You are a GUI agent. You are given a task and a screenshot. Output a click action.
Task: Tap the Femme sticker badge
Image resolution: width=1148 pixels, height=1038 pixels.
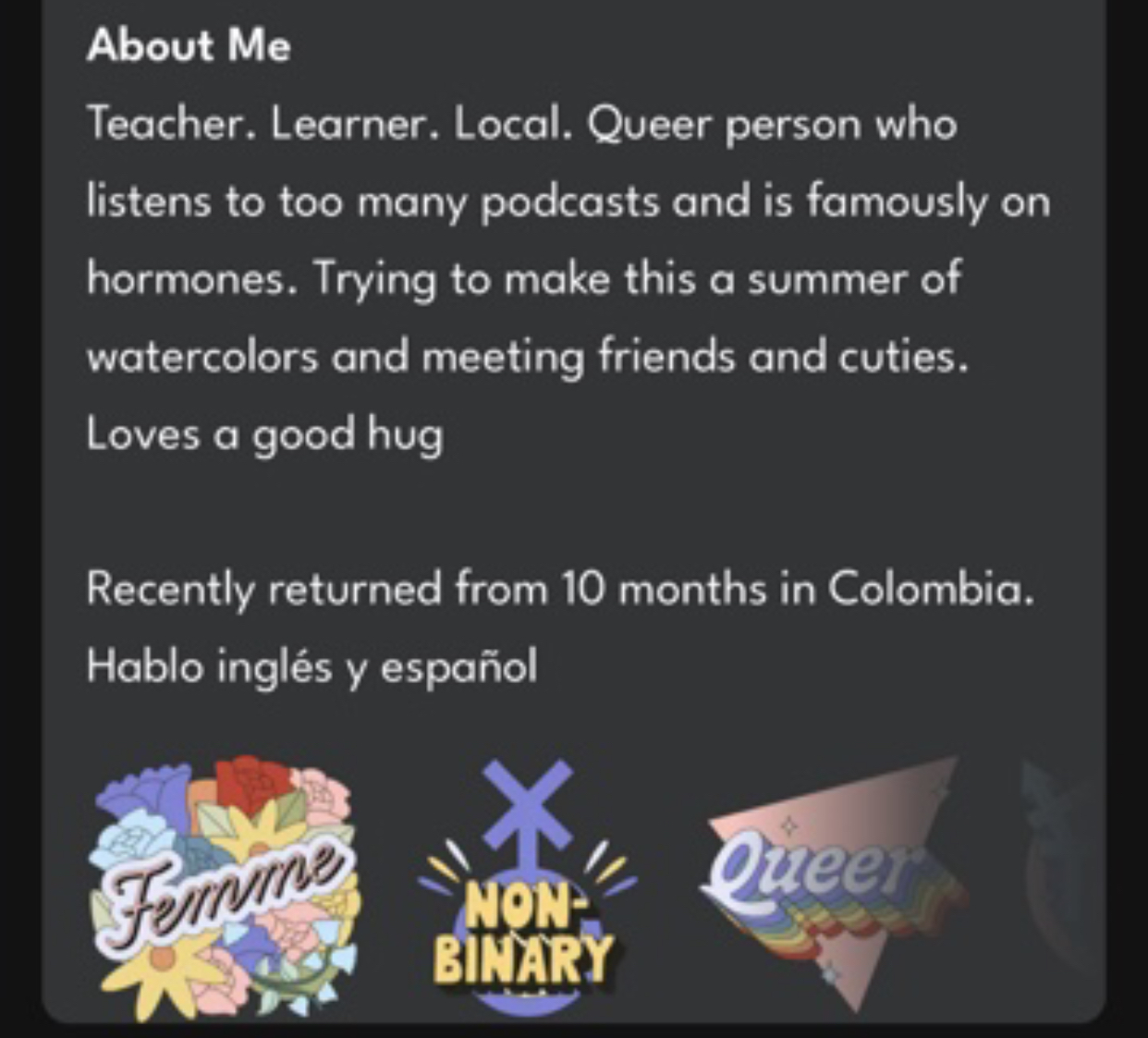pos(224,886)
